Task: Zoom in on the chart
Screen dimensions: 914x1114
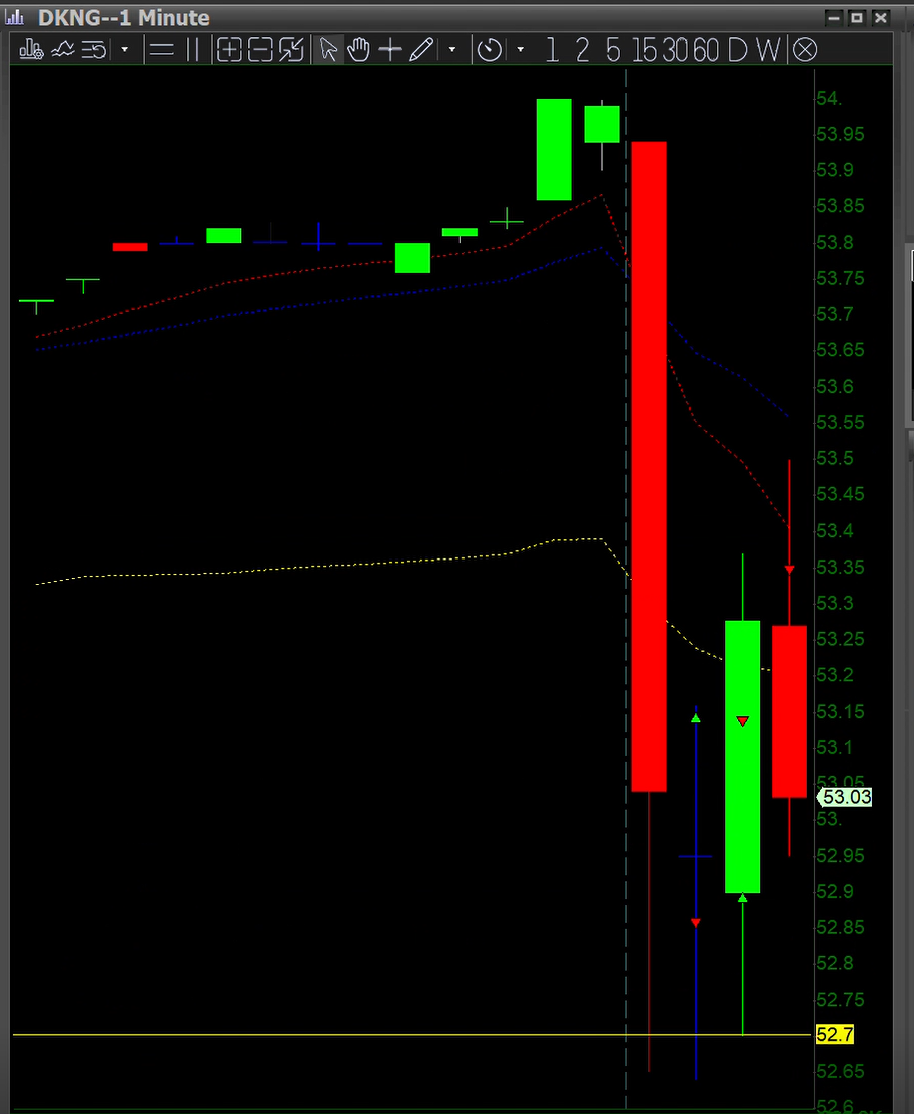Action: point(229,50)
